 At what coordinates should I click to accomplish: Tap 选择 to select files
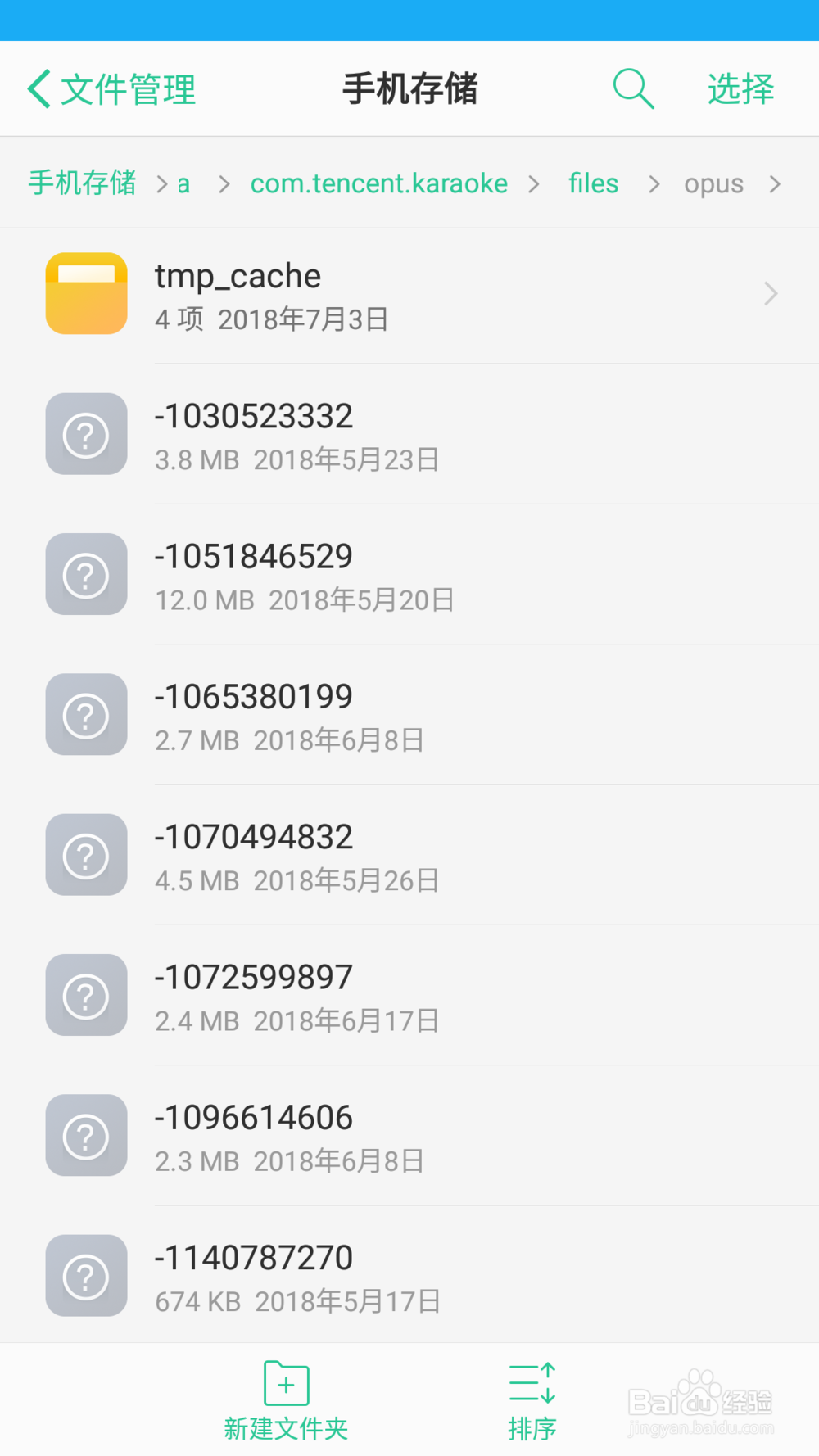click(740, 89)
